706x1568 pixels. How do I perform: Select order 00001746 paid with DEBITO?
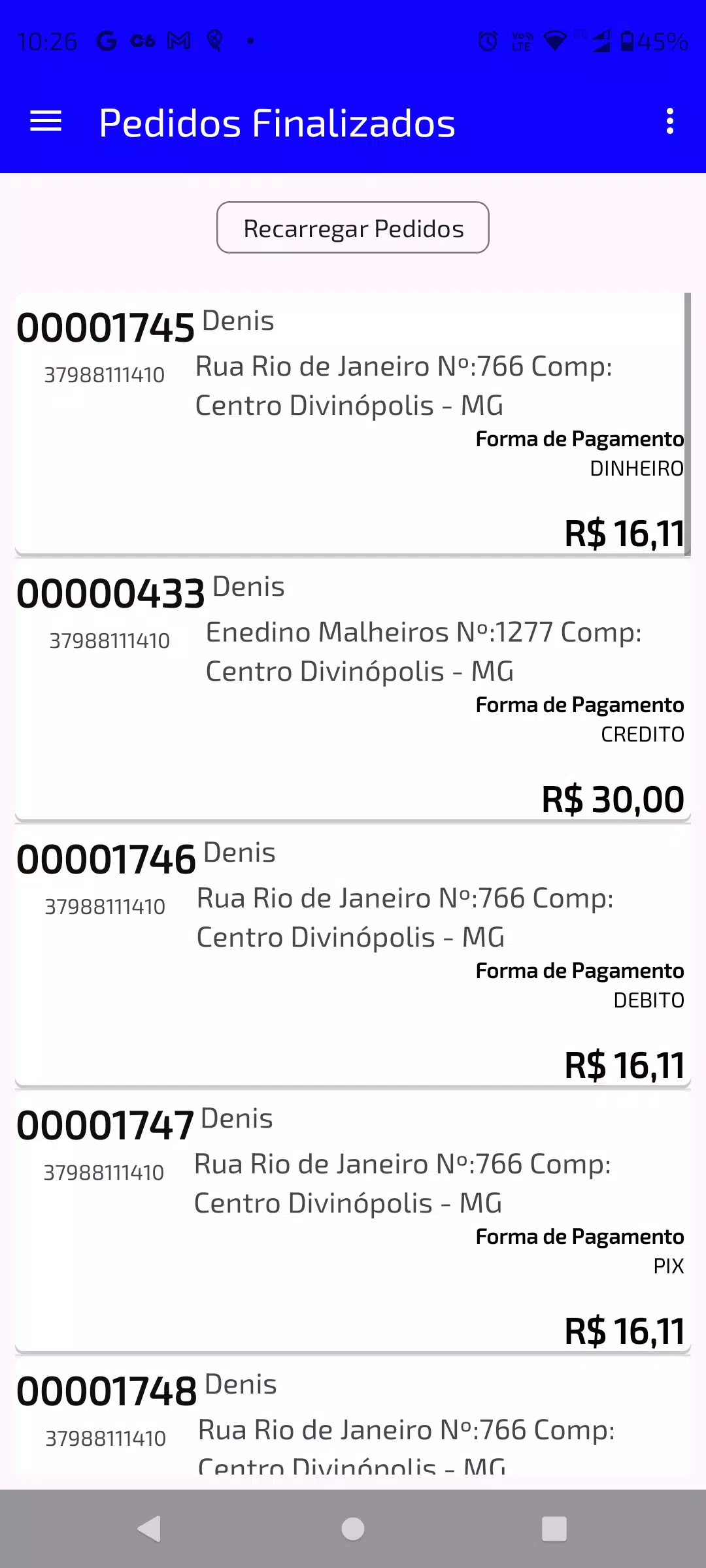pos(353,956)
